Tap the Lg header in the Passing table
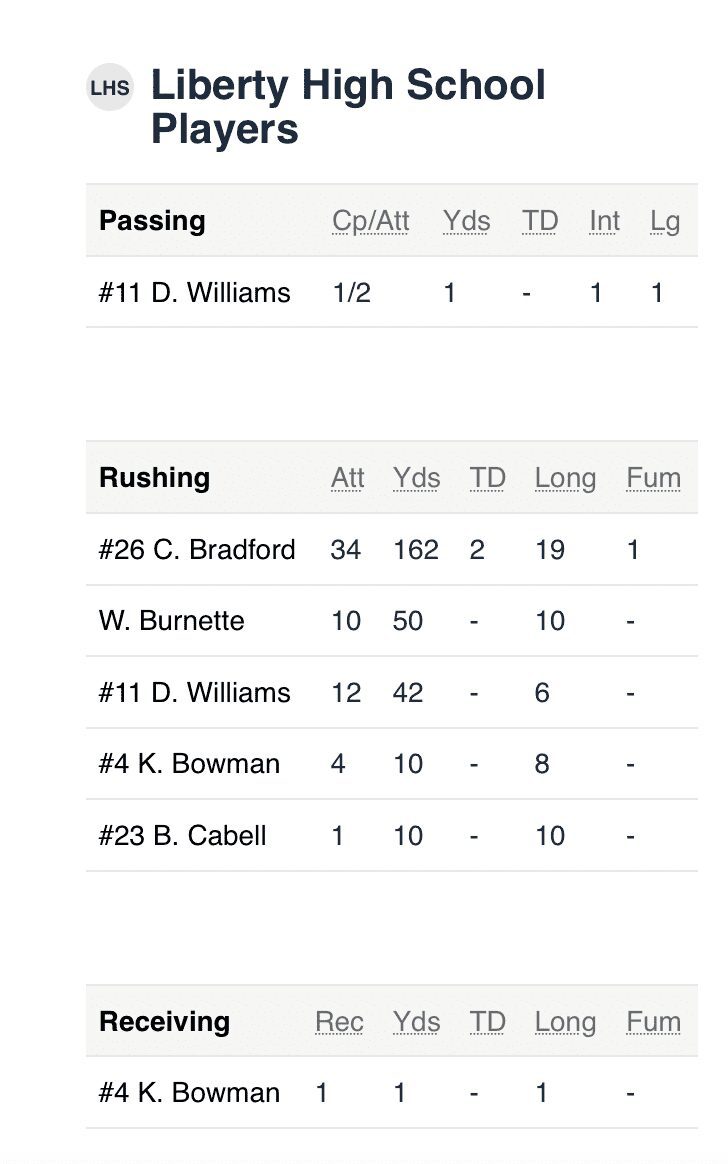728x1164 pixels. click(x=665, y=221)
